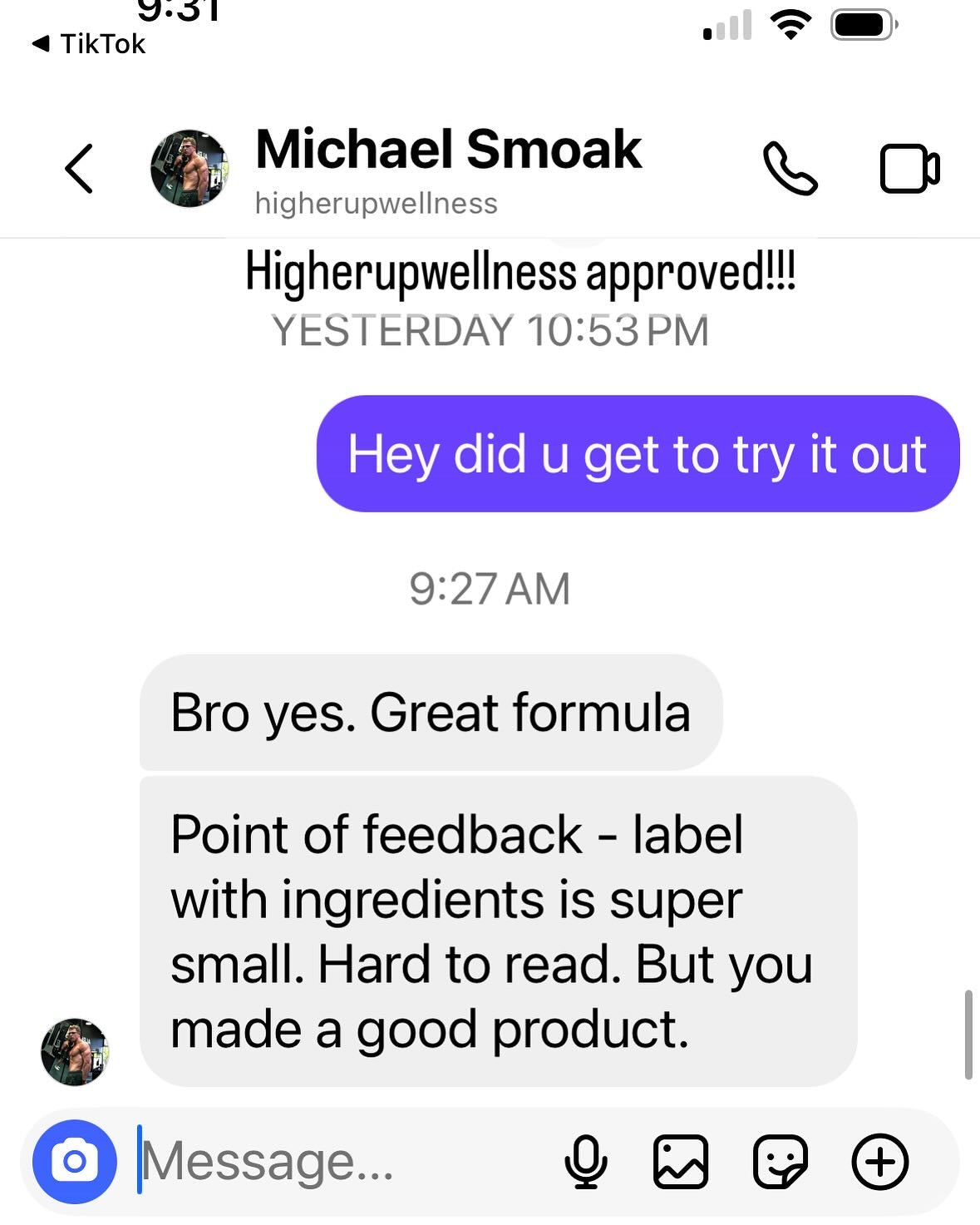The image size is (980, 1225).
Task: Start a video call with Michael Smoak
Action: point(909,169)
